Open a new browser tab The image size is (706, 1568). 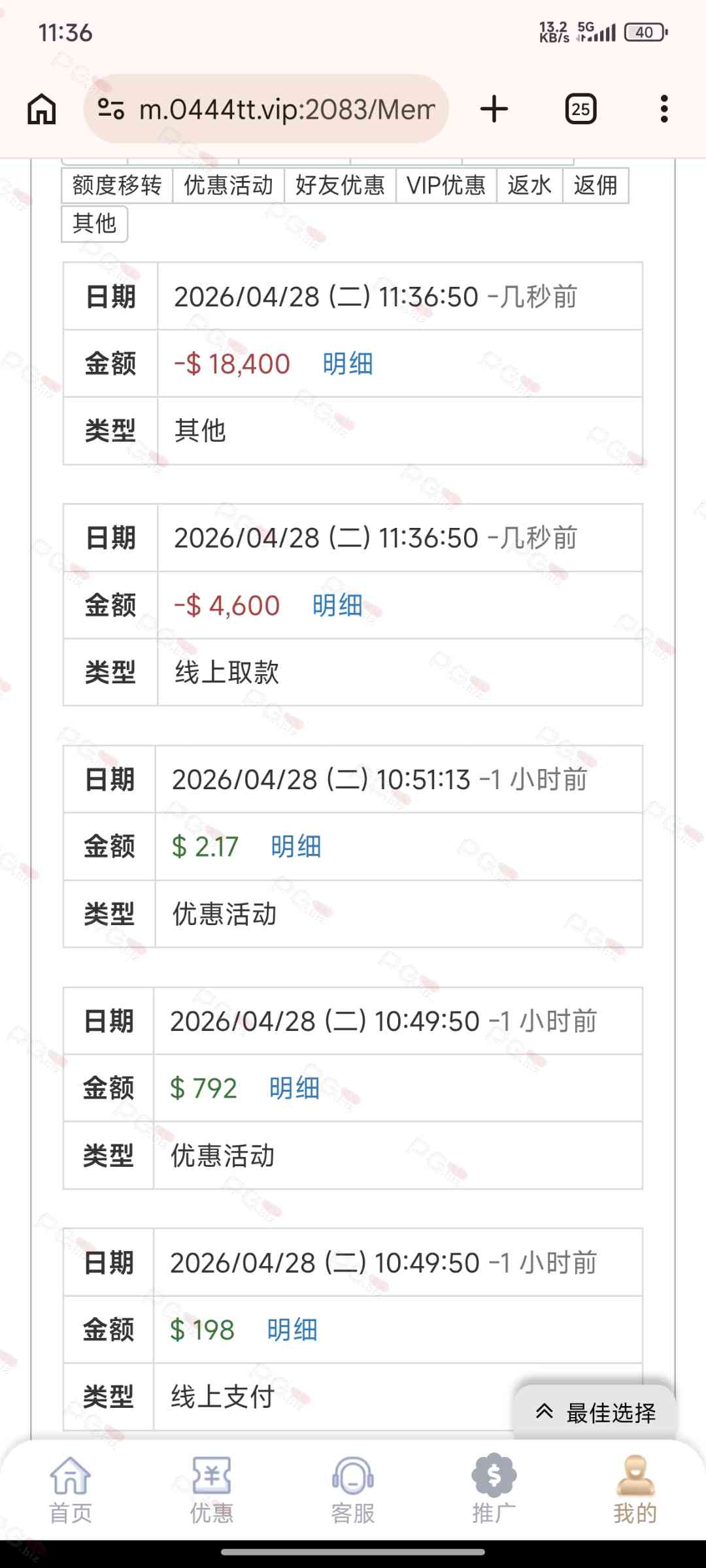pos(494,108)
